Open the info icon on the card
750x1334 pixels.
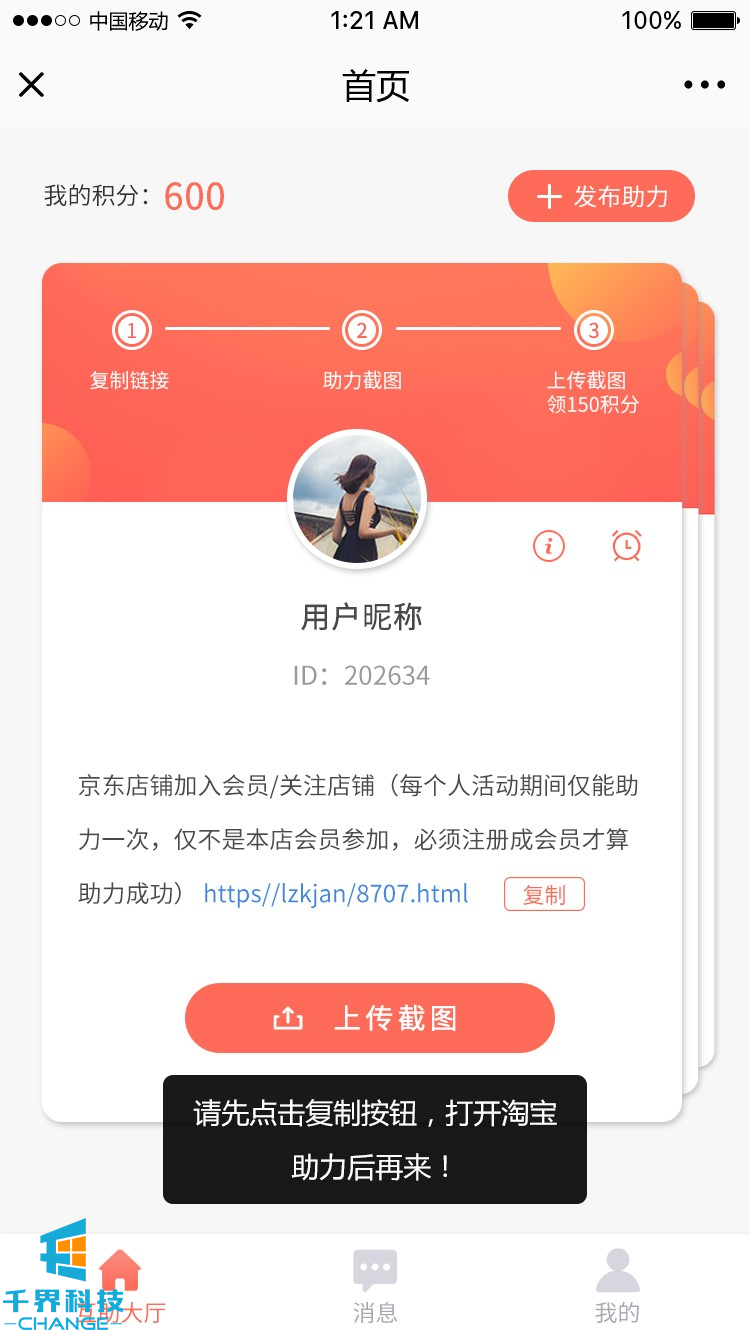(548, 546)
